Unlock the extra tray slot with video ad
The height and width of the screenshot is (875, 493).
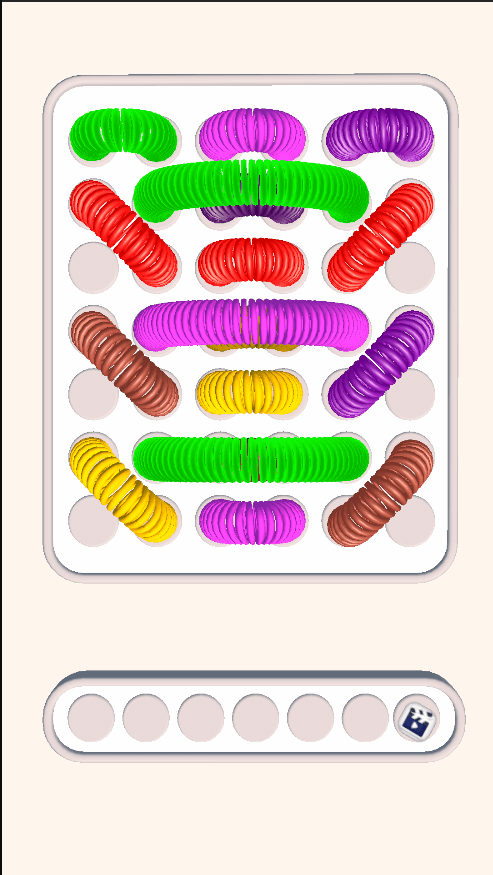[417, 719]
